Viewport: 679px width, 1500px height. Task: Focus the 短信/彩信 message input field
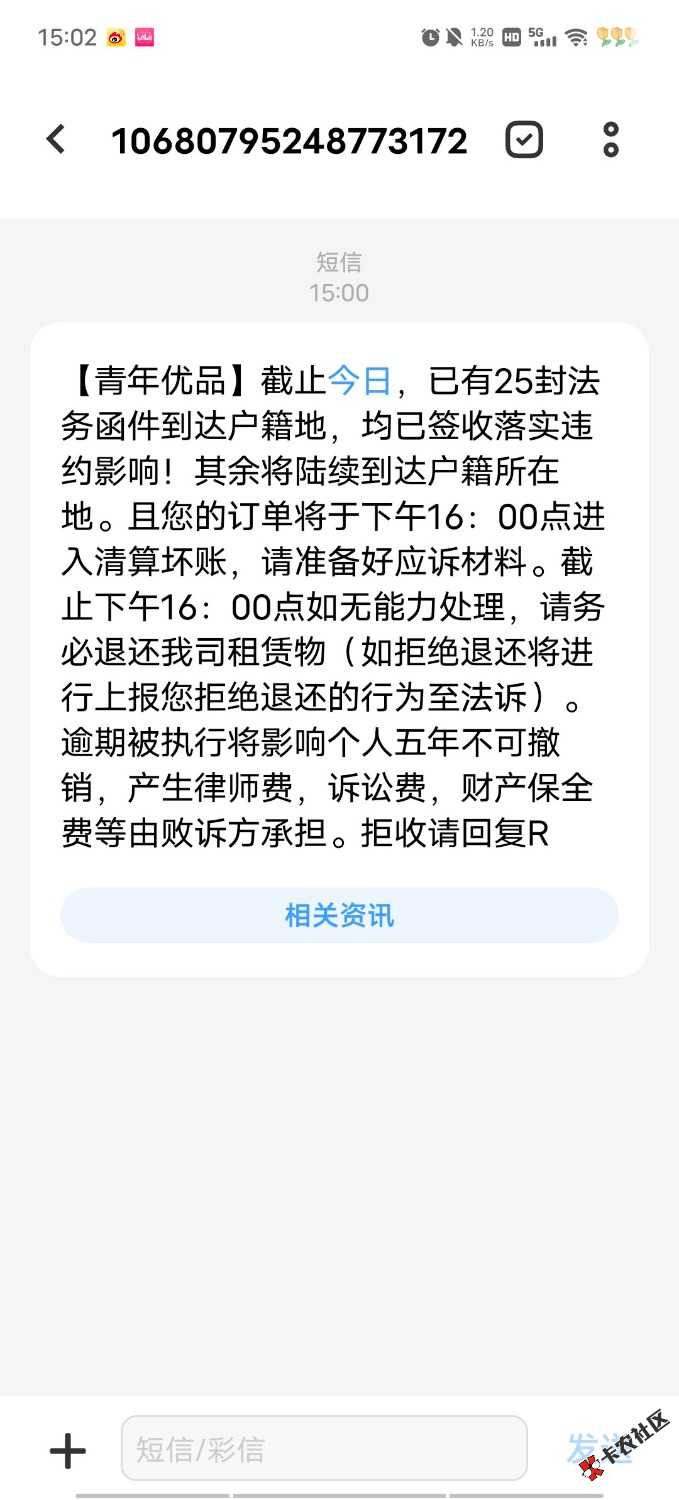coord(324,1449)
